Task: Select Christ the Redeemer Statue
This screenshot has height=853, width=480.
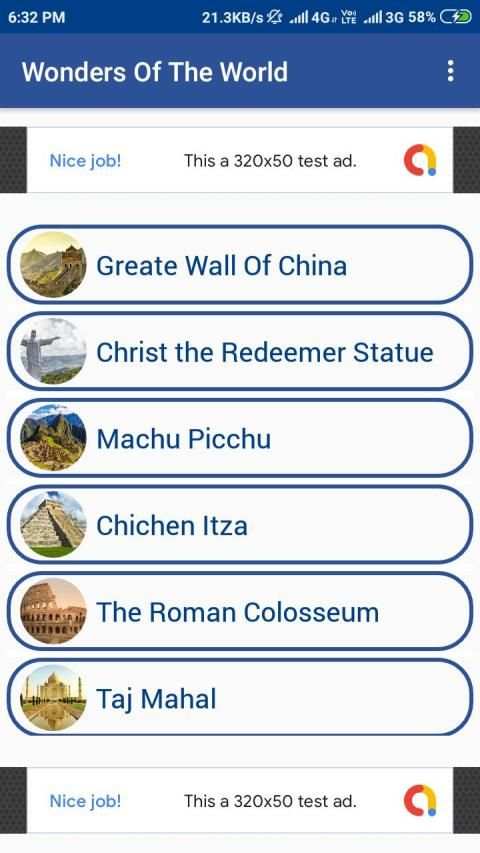Action: (240, 351)
